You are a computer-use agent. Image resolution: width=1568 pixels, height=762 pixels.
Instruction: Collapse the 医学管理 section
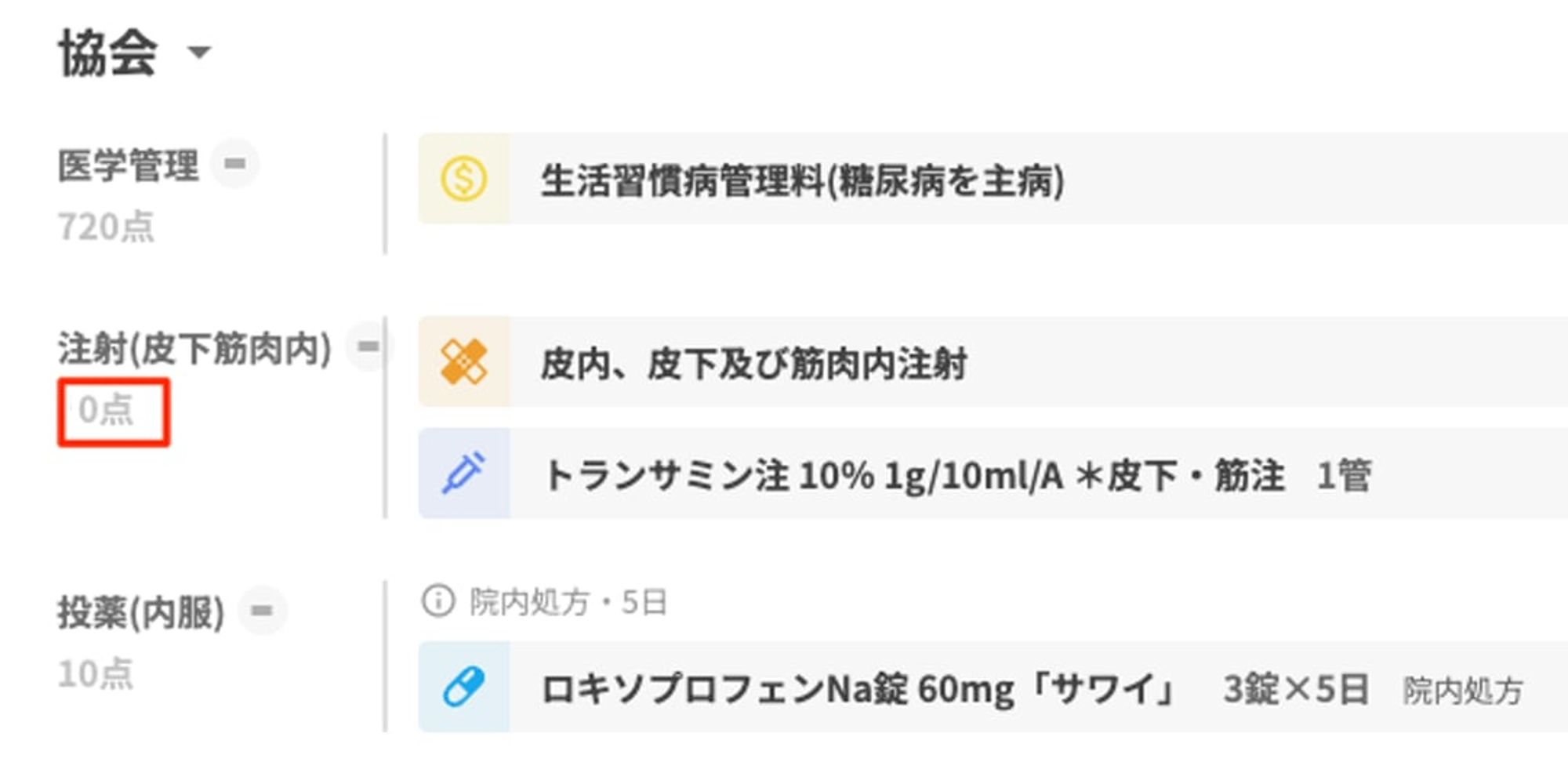click(234, 164)
